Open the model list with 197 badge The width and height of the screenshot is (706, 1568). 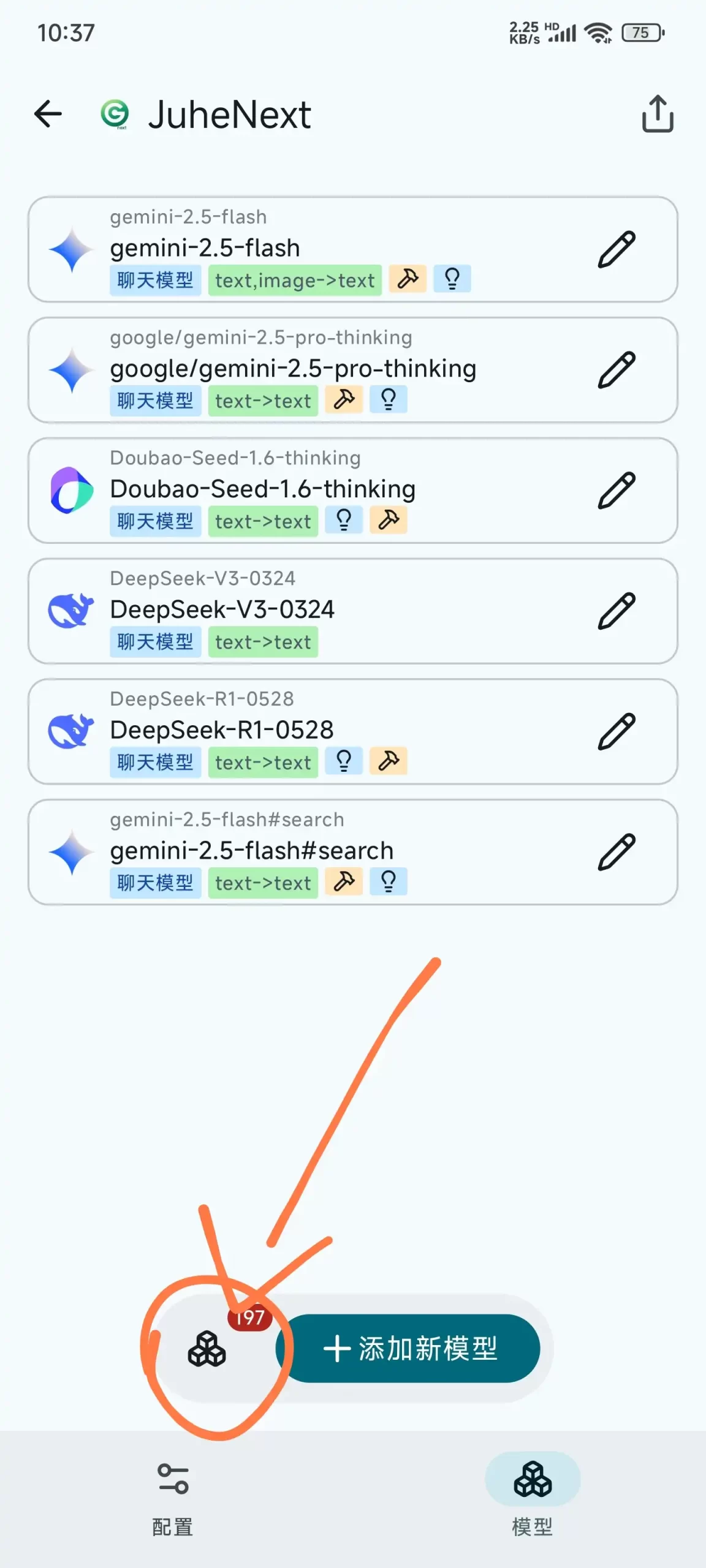(x=207, y=1349)
